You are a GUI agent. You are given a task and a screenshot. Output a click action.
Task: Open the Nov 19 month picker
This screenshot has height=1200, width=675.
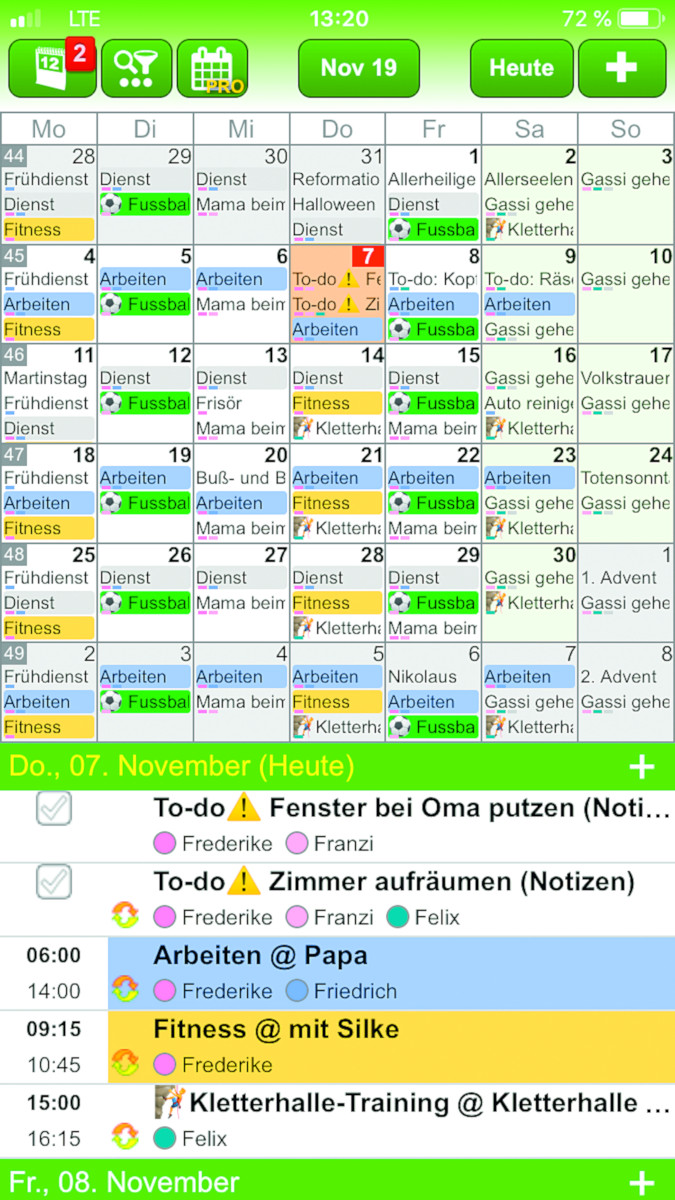click(x=358, y=68)
